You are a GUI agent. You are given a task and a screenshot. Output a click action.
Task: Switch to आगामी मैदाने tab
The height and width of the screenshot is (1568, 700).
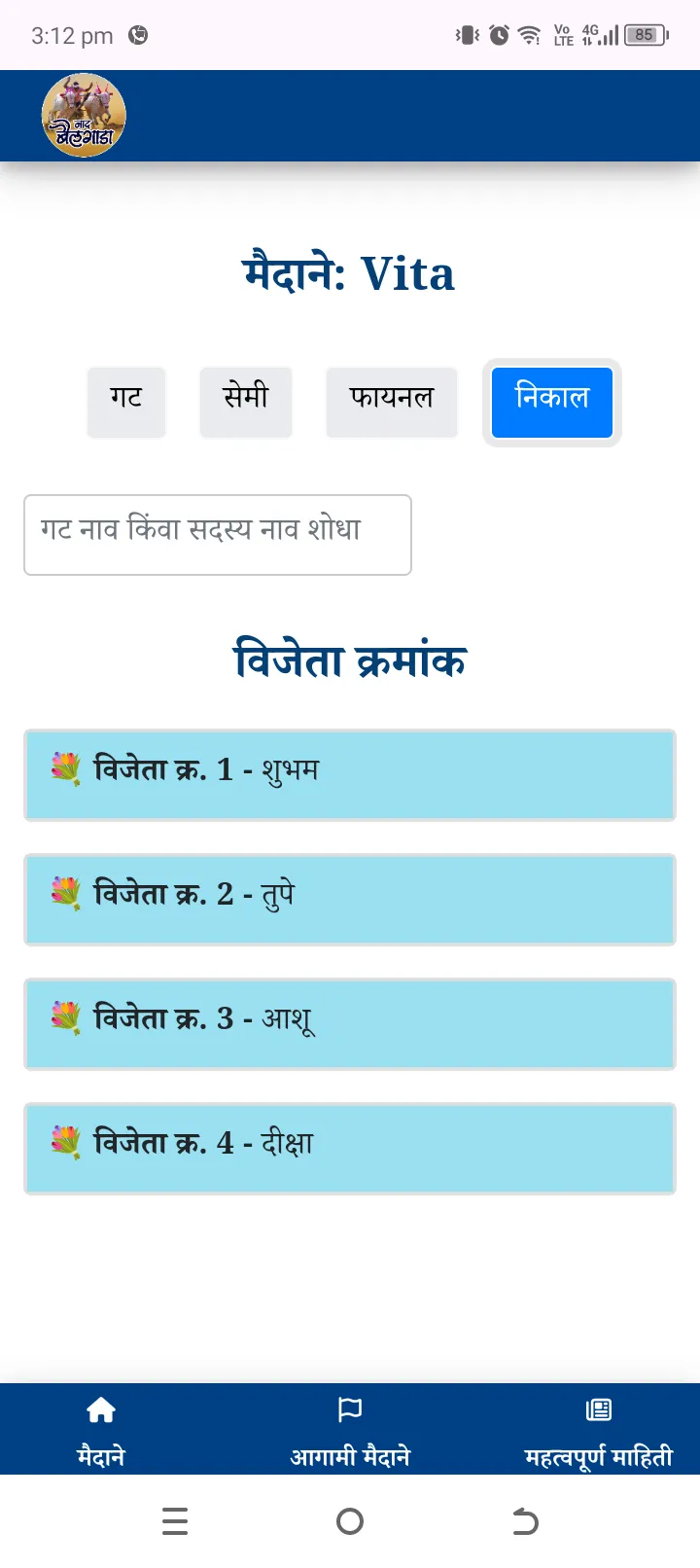(350, 1430)
